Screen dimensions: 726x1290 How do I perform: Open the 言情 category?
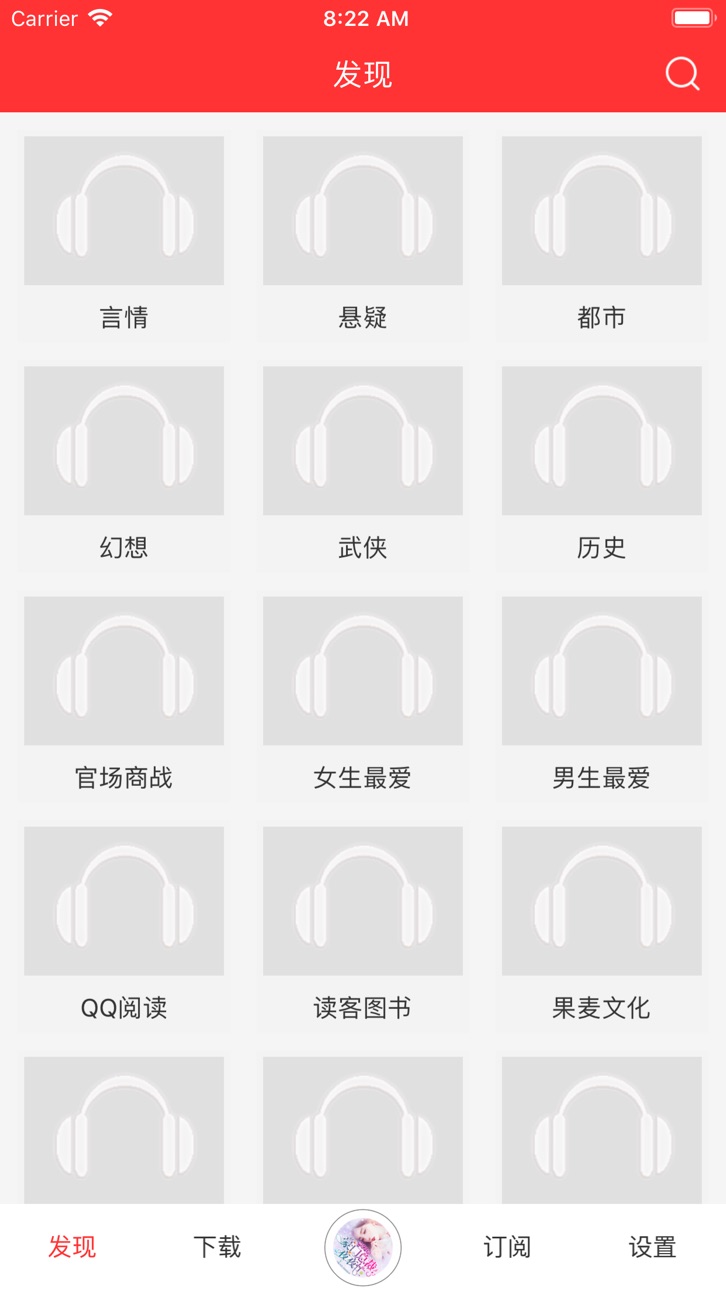coord(124,238)
